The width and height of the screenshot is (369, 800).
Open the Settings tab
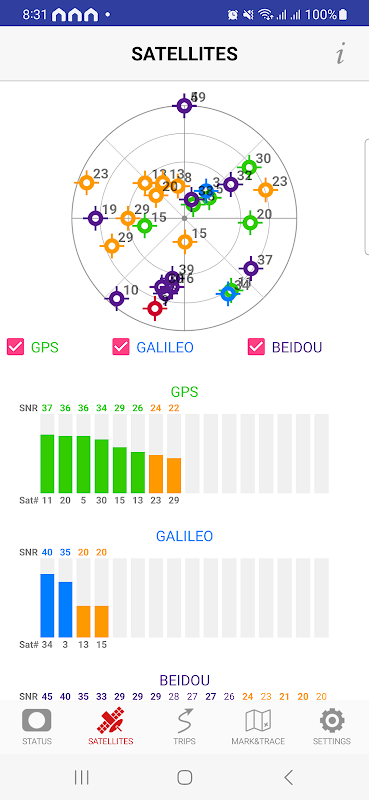(332, 727)
